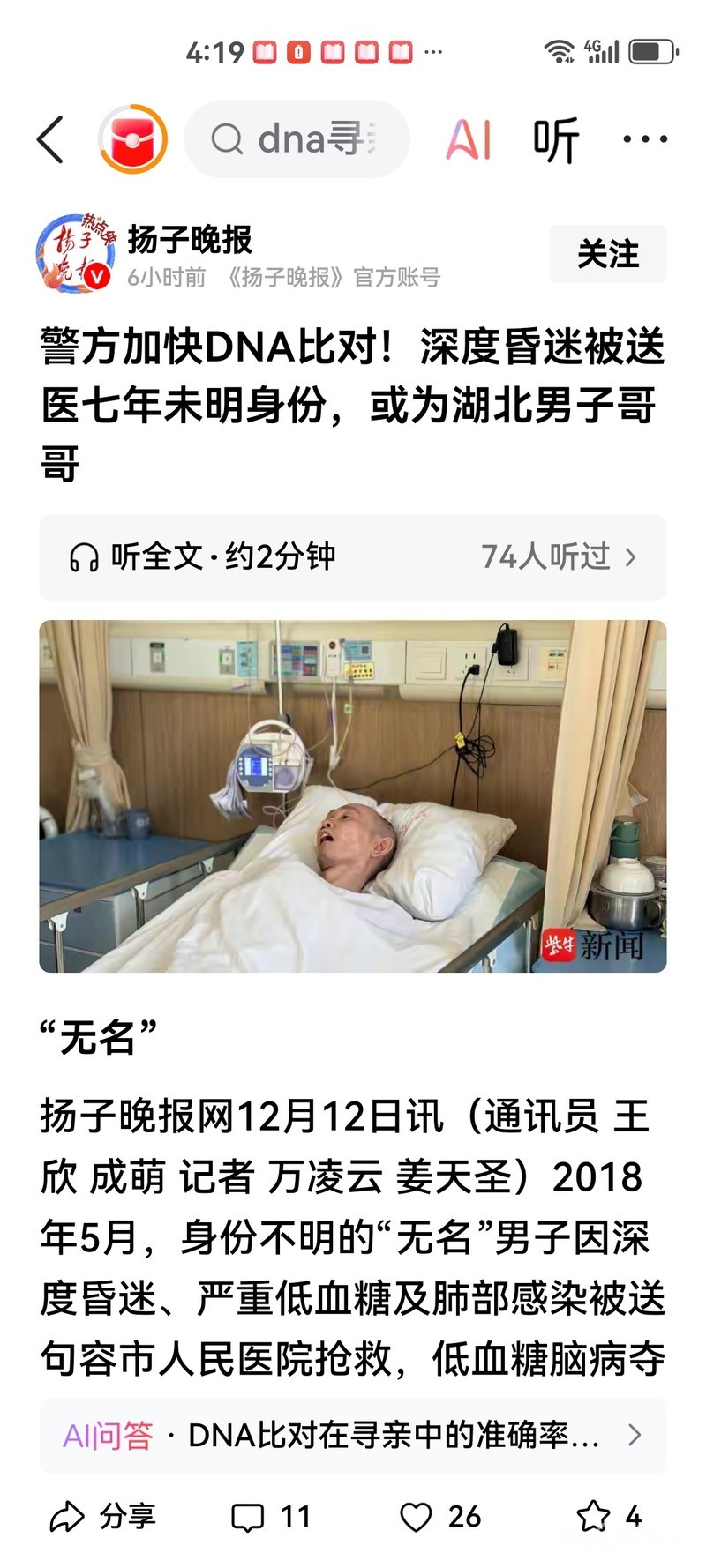Add this article to favorites
The width and height of the screenshot is (706, 1568).
pyautogui.click(x=607, y=1517)
